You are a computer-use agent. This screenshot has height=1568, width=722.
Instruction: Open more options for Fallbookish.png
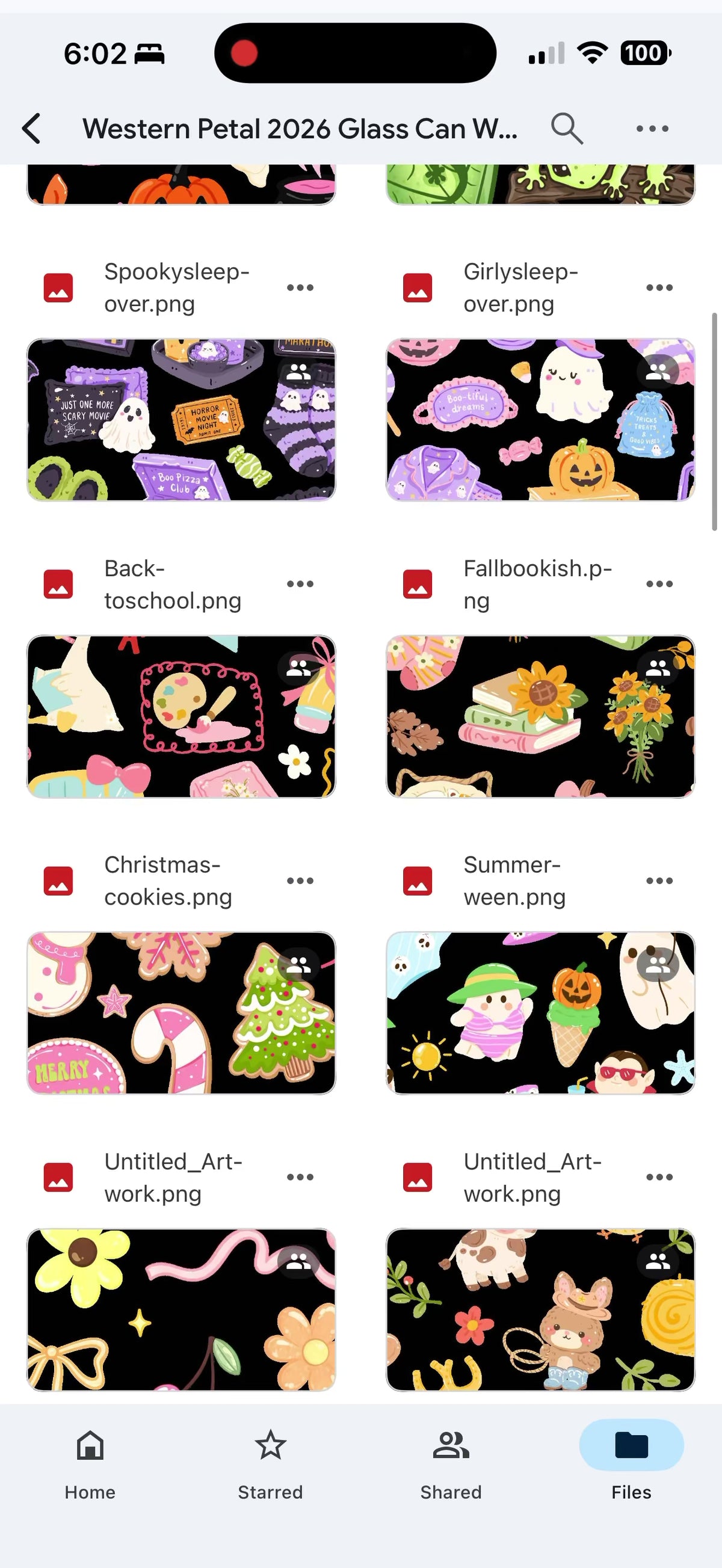point(659,584)
